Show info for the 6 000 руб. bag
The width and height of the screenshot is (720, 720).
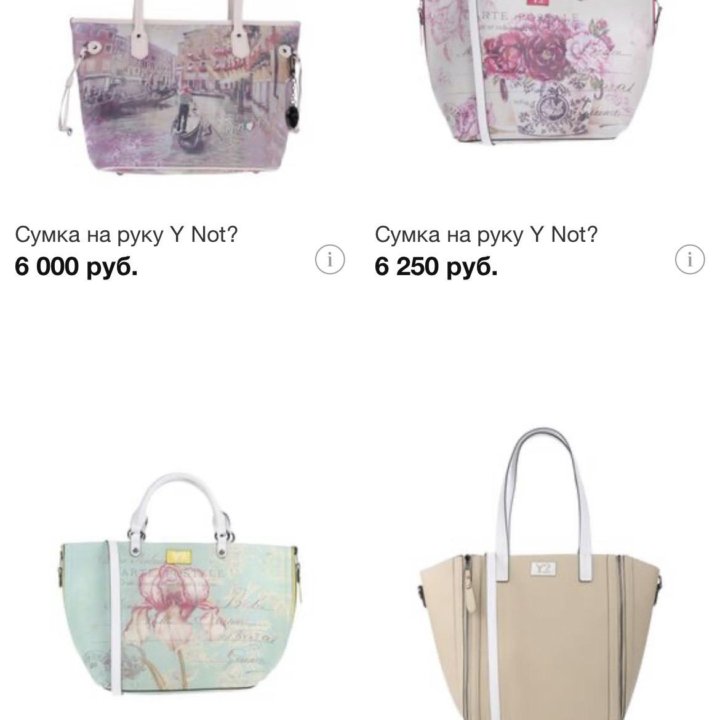(330, 261)
